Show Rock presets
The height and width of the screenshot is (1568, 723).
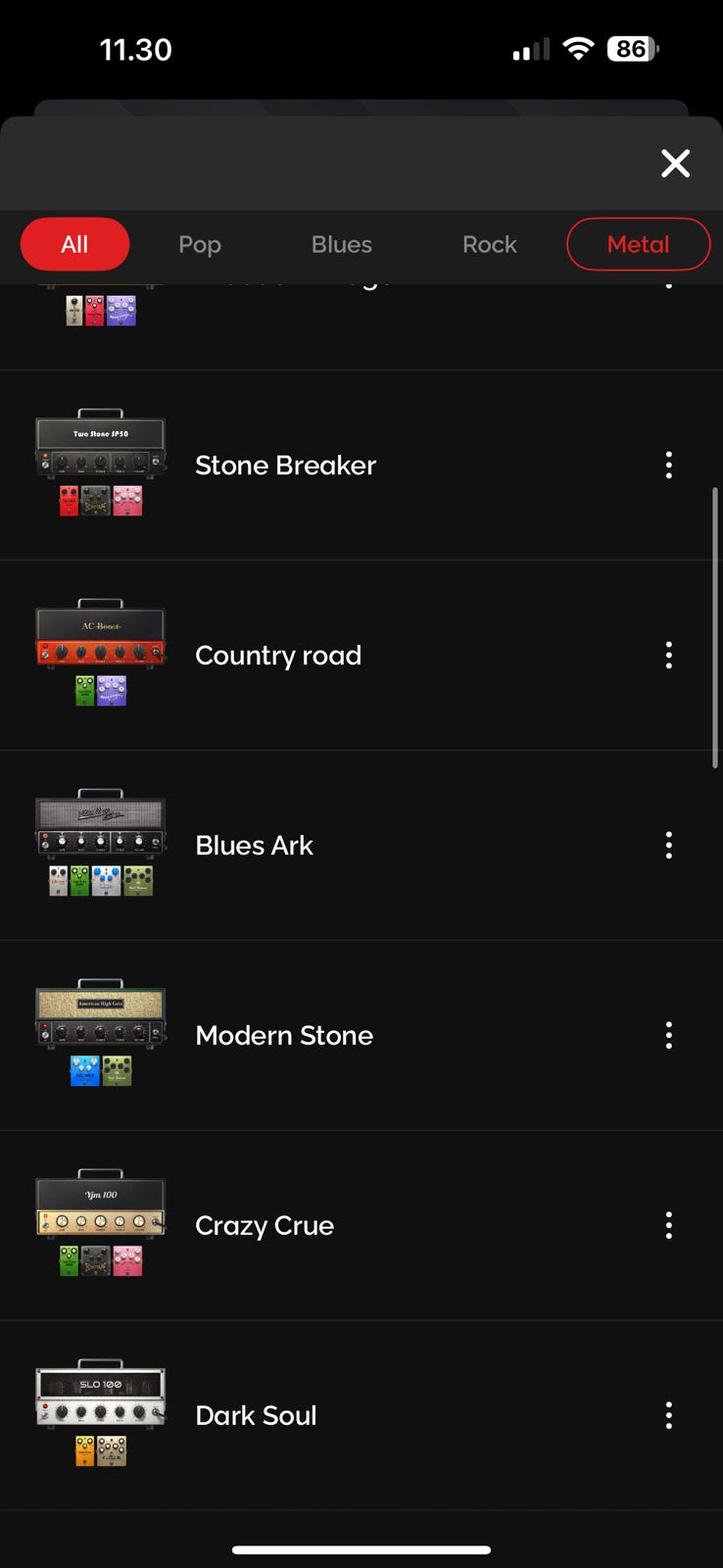490,244
